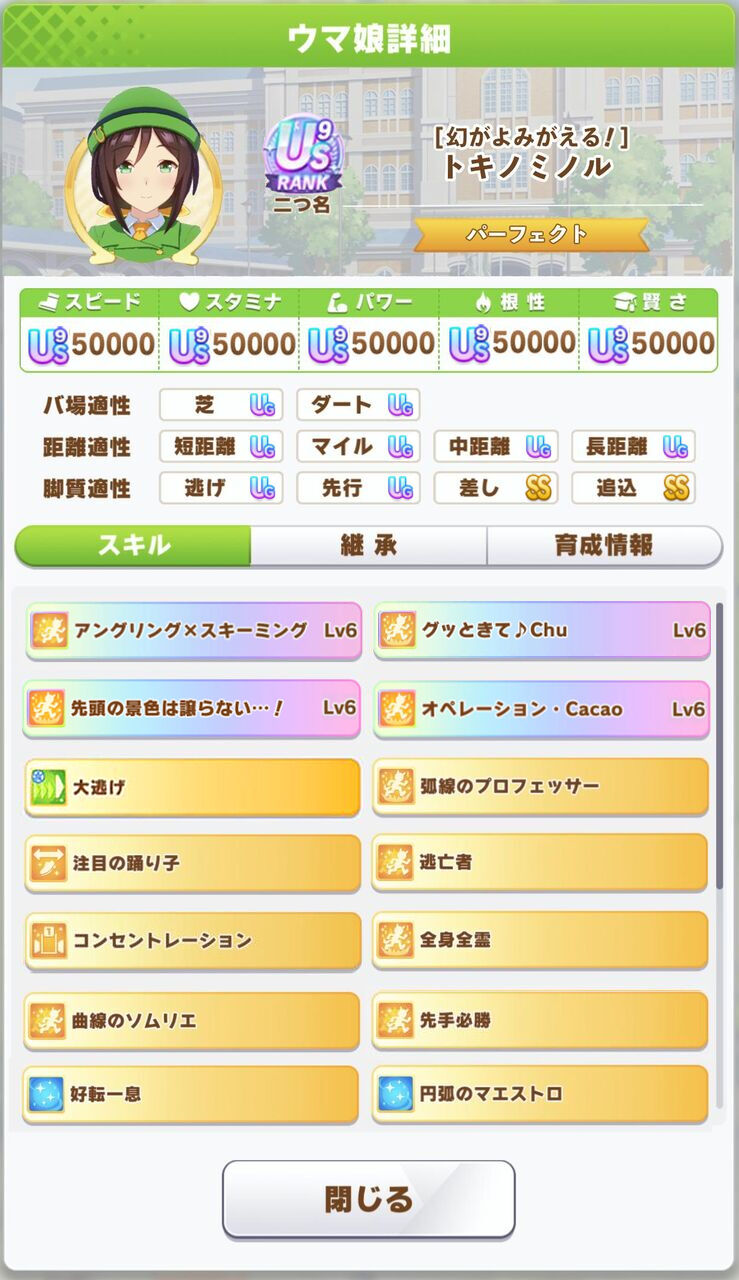
Task: Show the コンセントレーション skill info
Action: click(x=193, y=941)
